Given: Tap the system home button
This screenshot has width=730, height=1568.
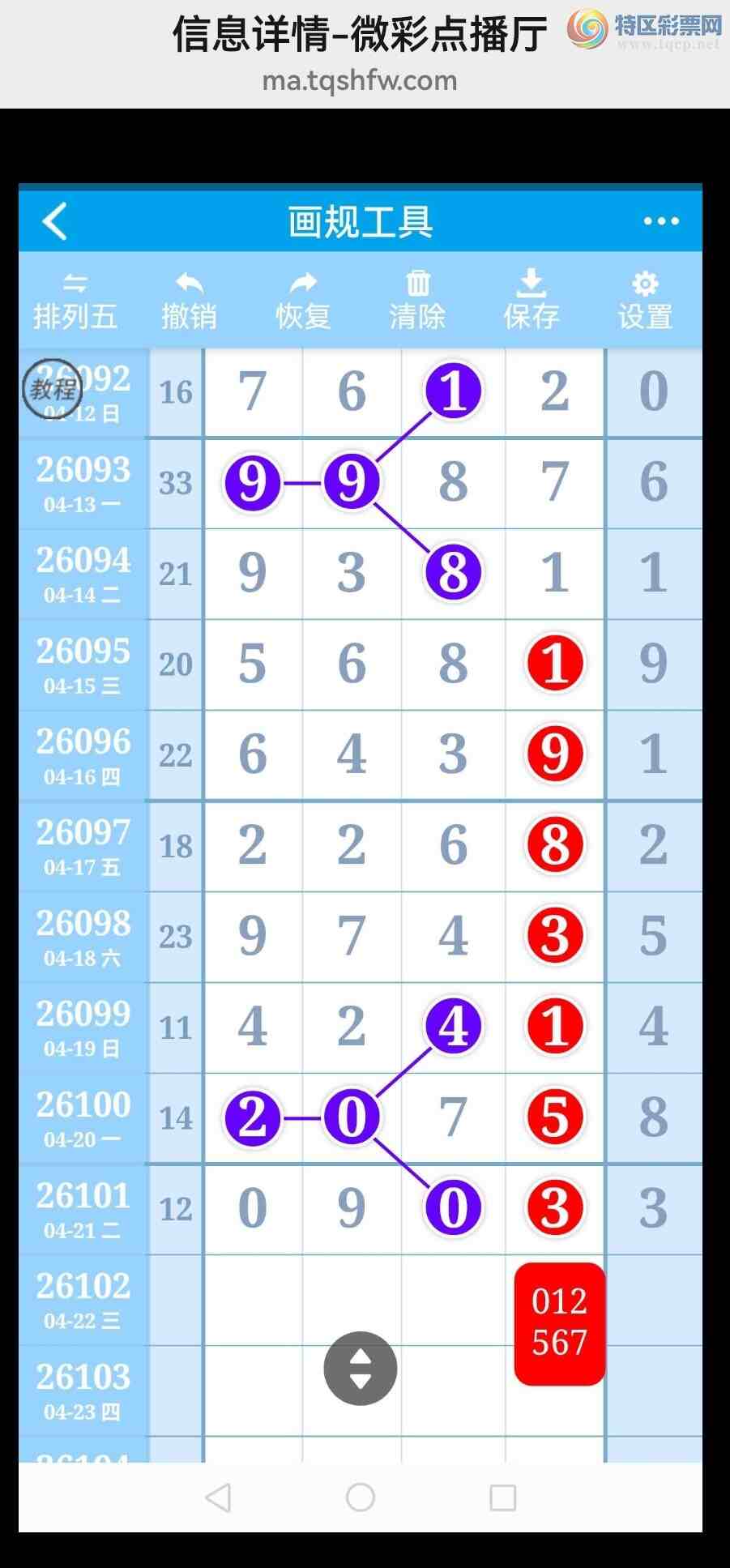Looking at the screenshot, I should (360, 1497).
